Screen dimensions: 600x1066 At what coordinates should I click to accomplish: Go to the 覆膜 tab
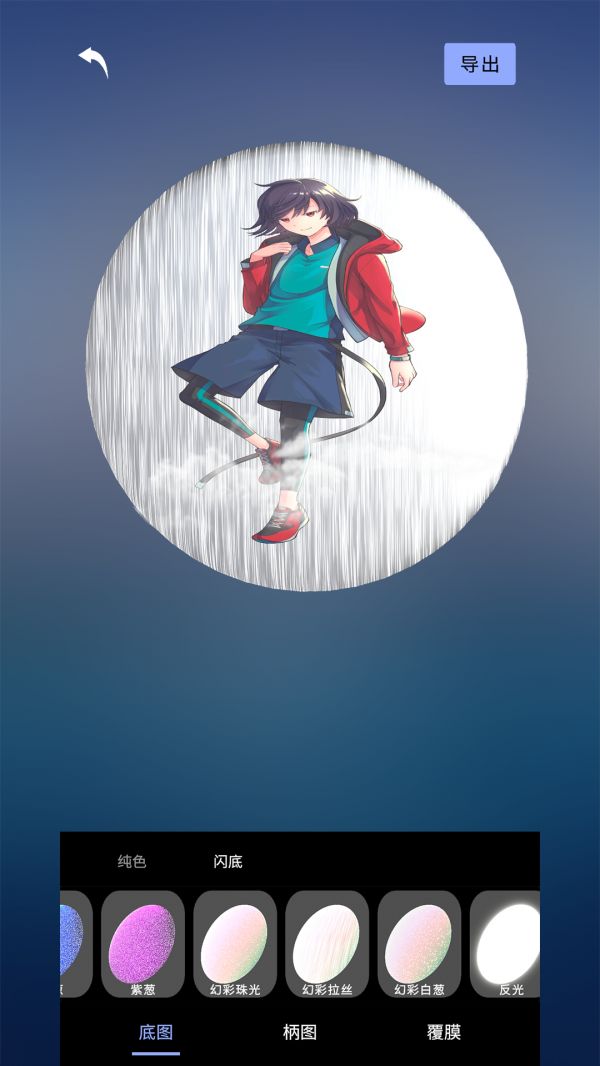tap(444, 1032)
